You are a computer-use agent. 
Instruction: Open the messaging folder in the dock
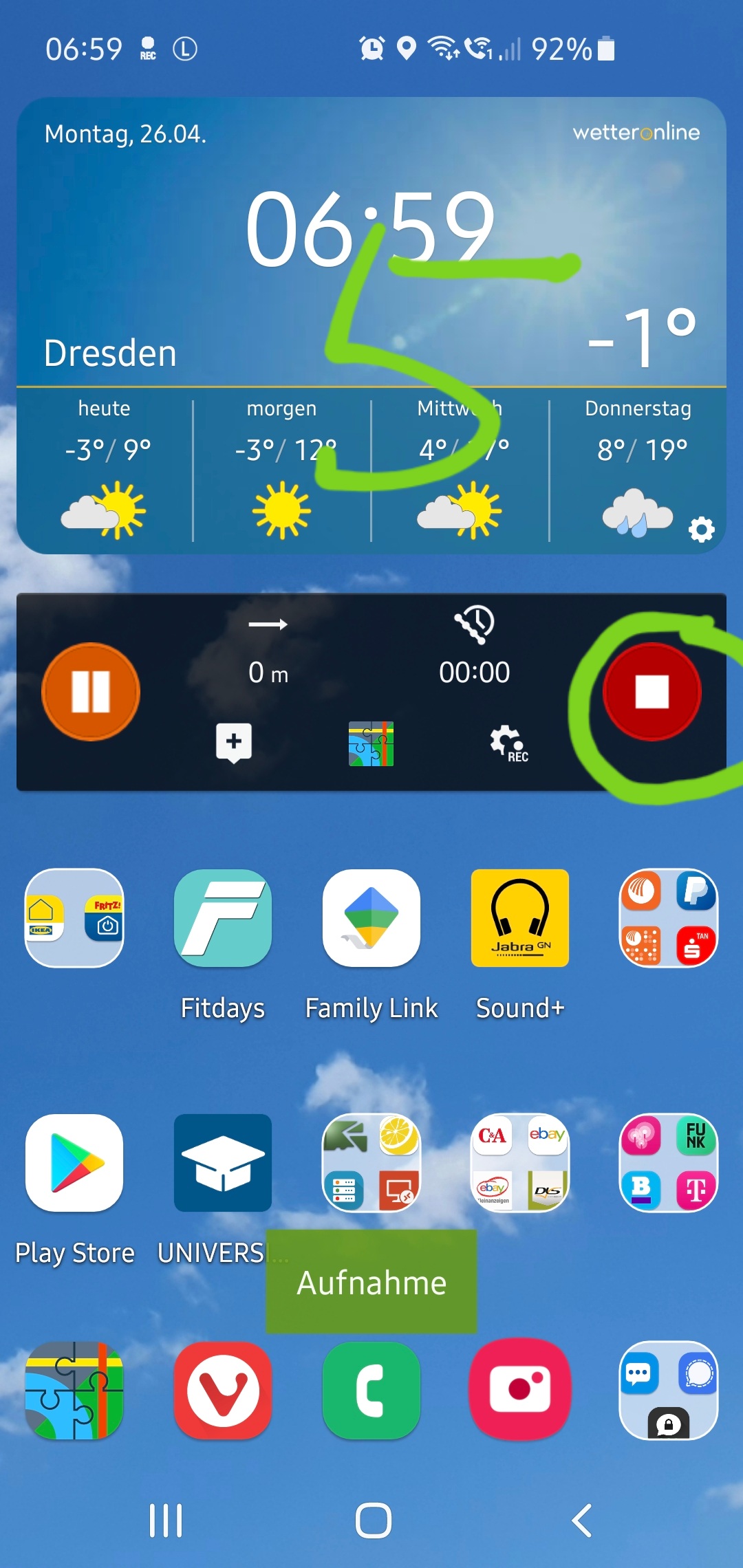coord(669,1391)
